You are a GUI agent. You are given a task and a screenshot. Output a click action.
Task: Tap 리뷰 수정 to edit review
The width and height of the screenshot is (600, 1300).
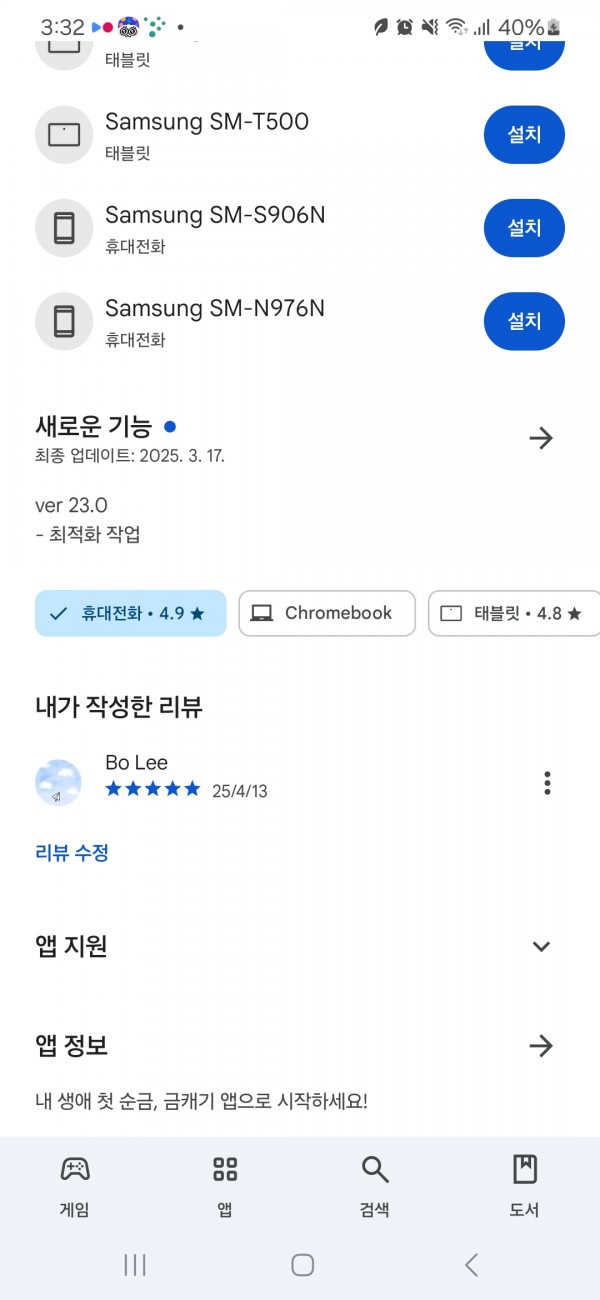72,853
